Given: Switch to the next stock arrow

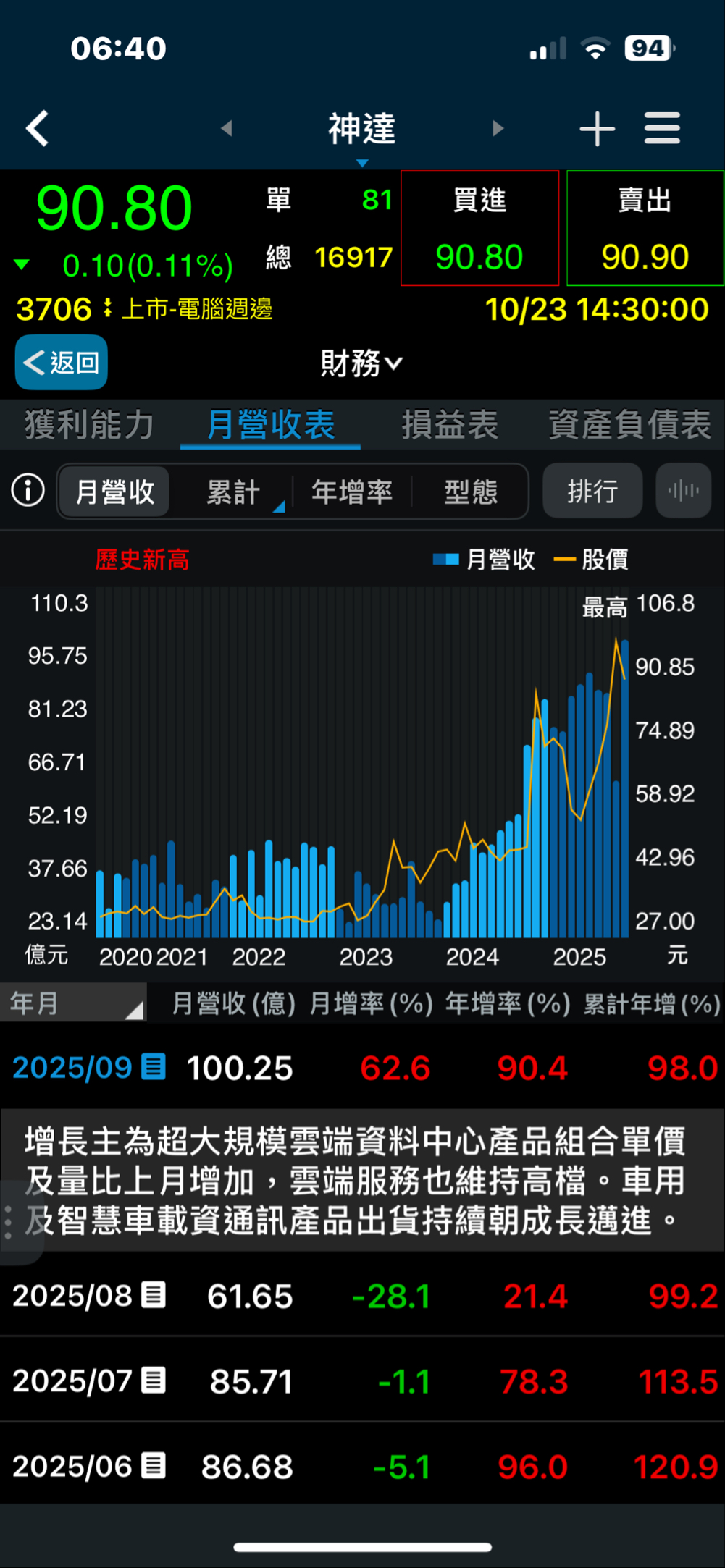Looking at the screenshot, I should pyautogui.click(x=498, y=129).
